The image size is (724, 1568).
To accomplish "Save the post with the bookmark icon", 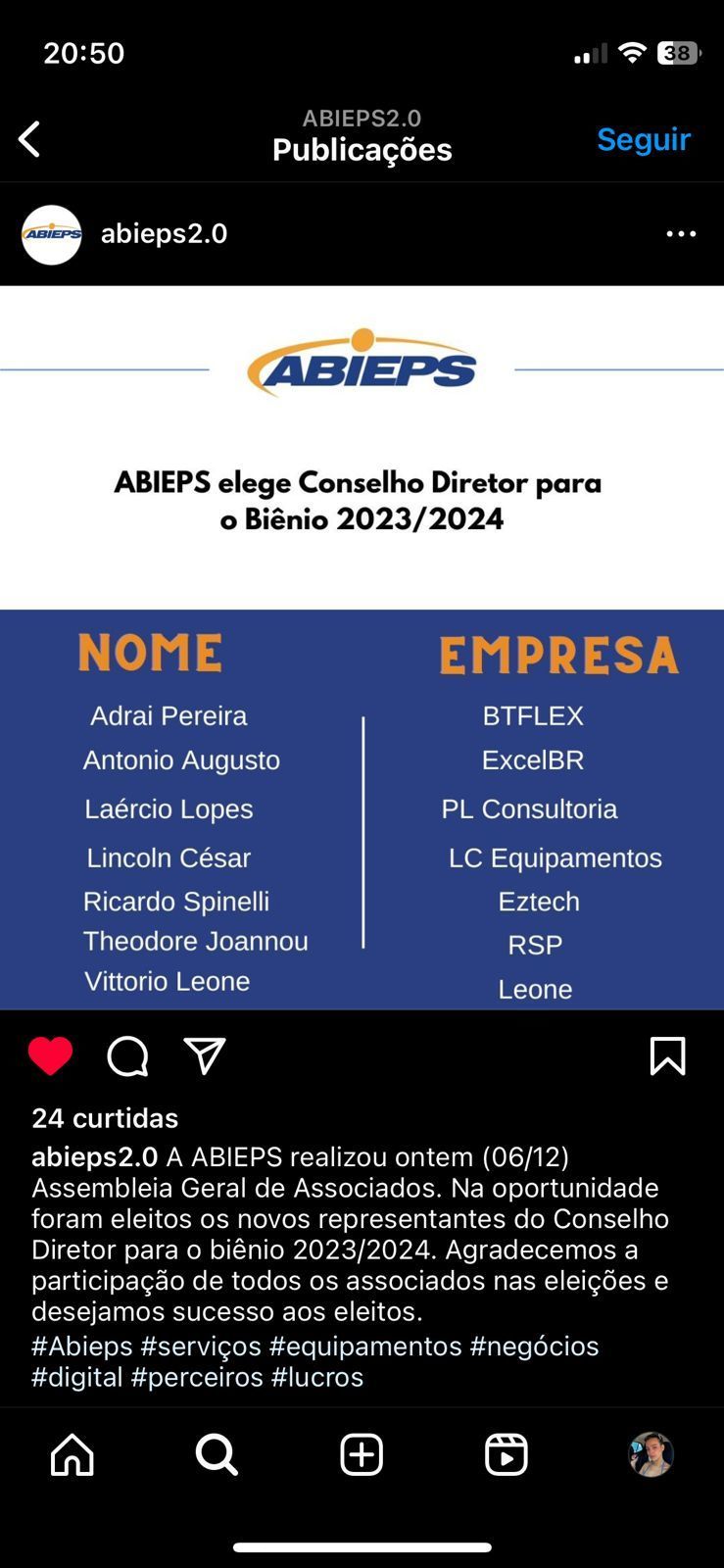I will 667,1056.
